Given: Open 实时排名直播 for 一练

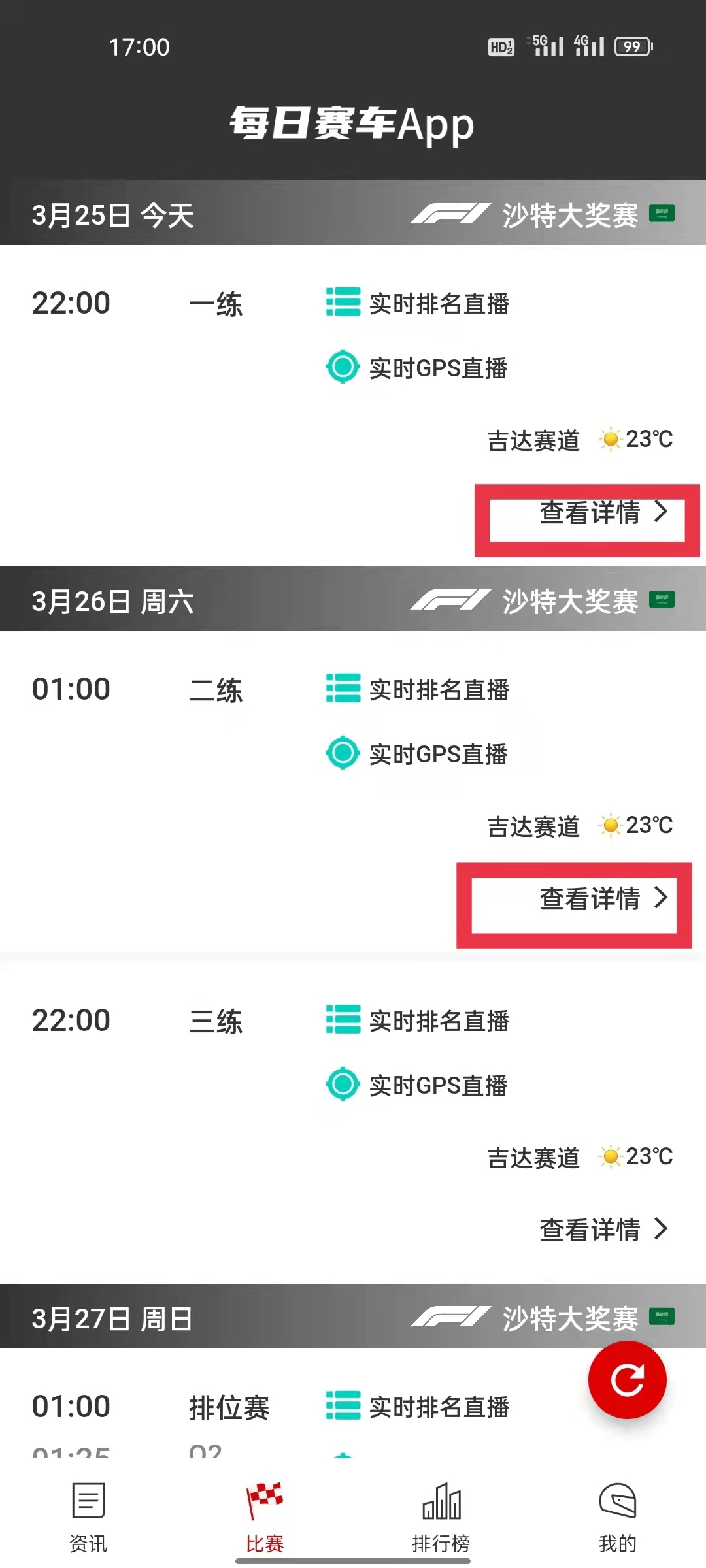Looking at the screenshot, I should [418, 303].
